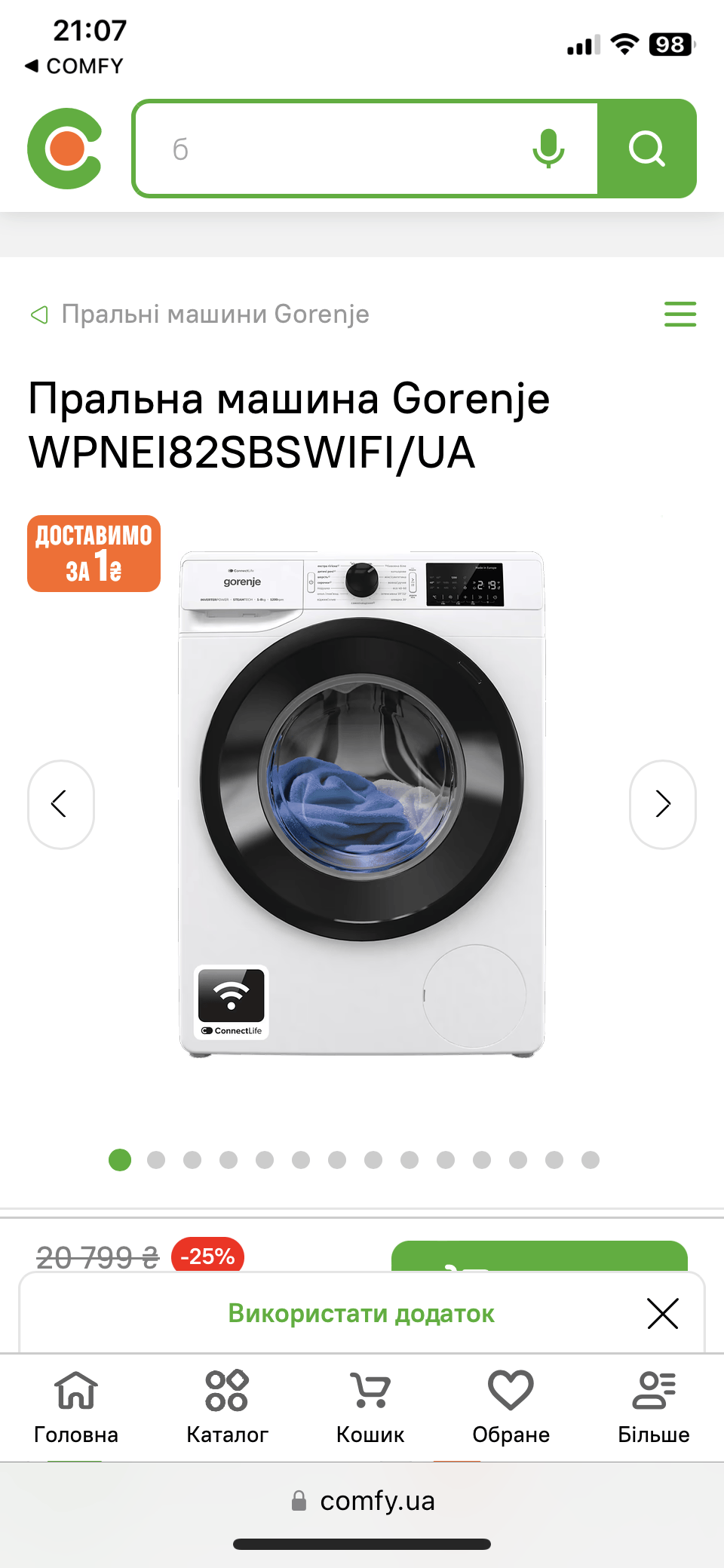
Task: Go back to Пральні машини Gorenje
Action: pos(201,314)
